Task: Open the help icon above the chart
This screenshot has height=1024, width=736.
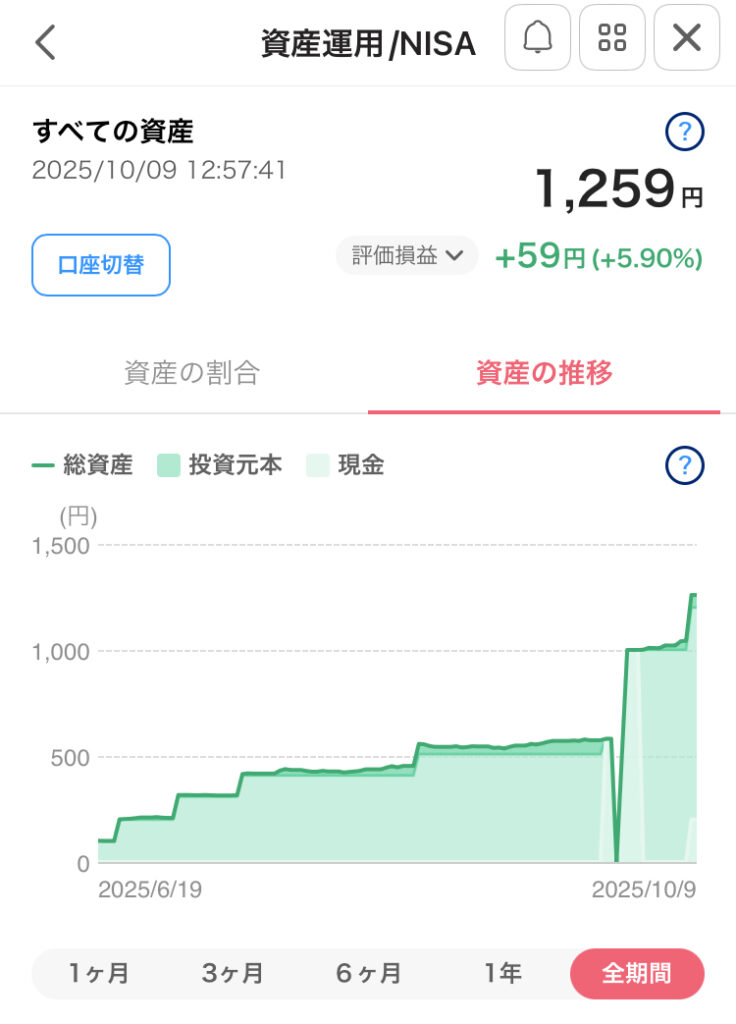Action: 685,465
